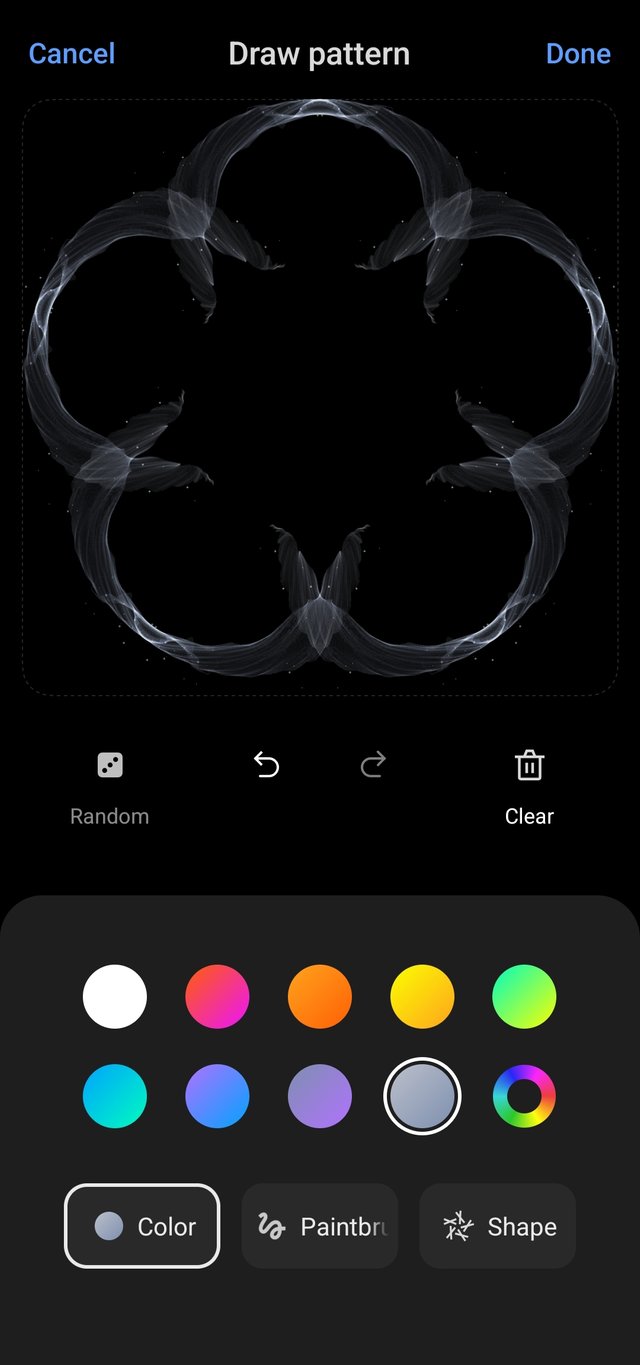Pick the orange color swatch
The height and width of the screenshot is (1365, 640).
320,996
